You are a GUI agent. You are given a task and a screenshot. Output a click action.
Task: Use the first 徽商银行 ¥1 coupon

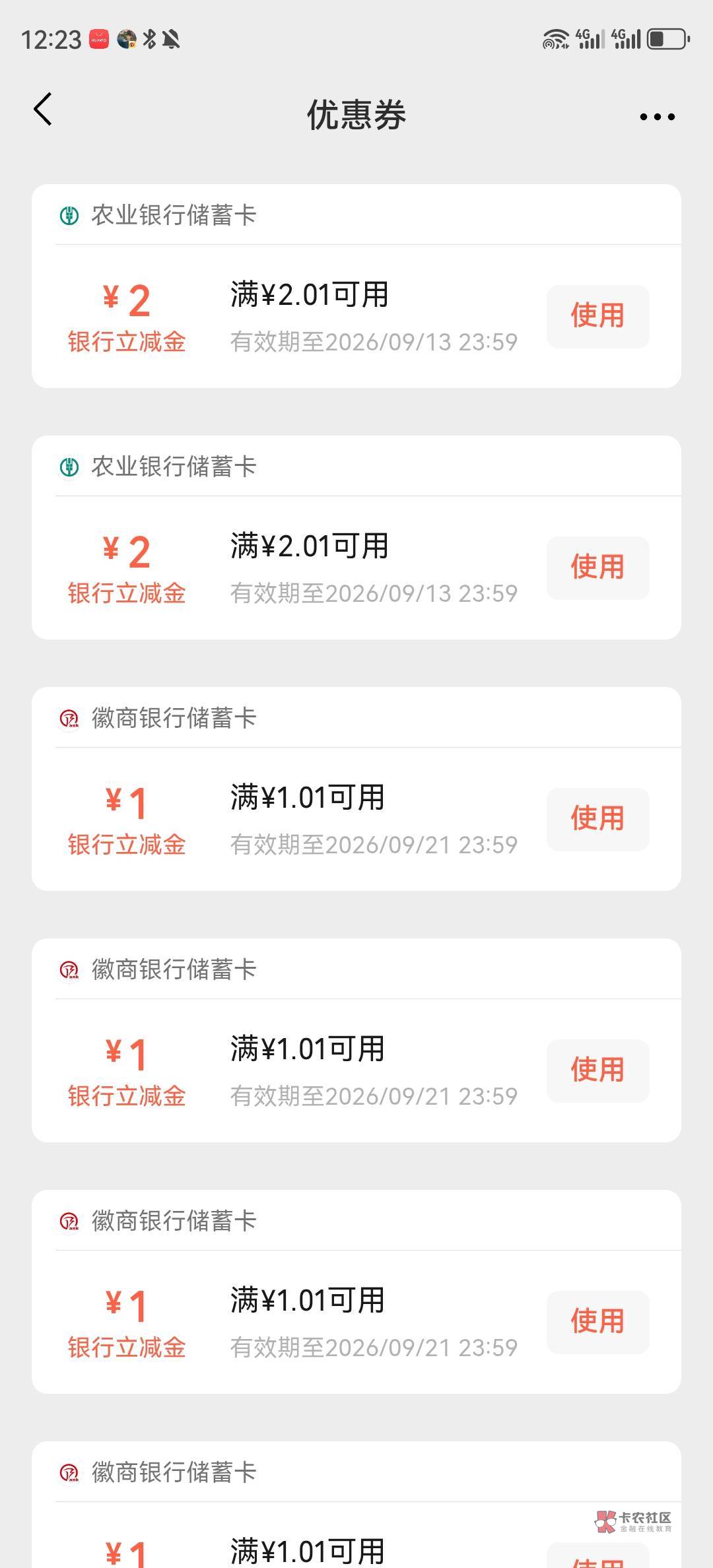coord(597,819)
